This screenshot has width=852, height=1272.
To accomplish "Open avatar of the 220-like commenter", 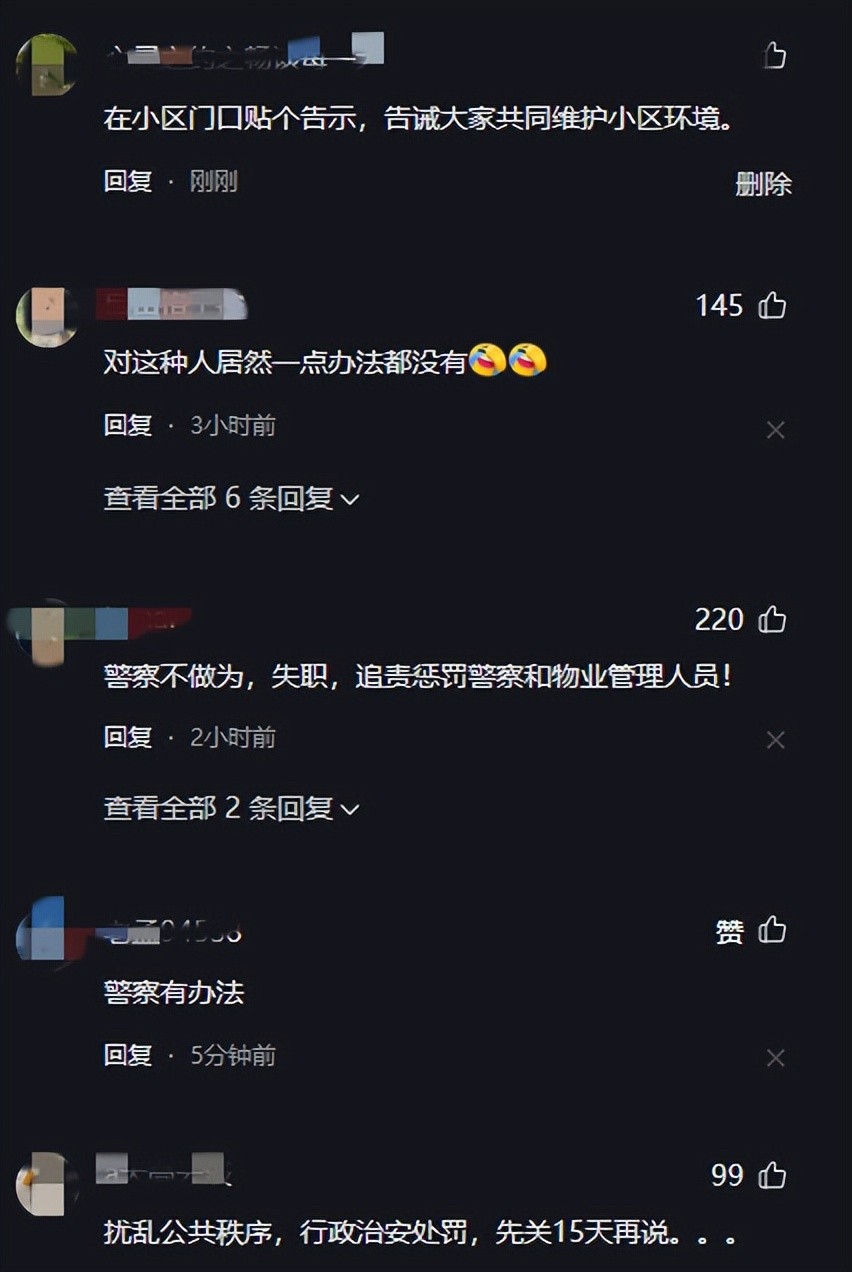I will tap(47, 632).
